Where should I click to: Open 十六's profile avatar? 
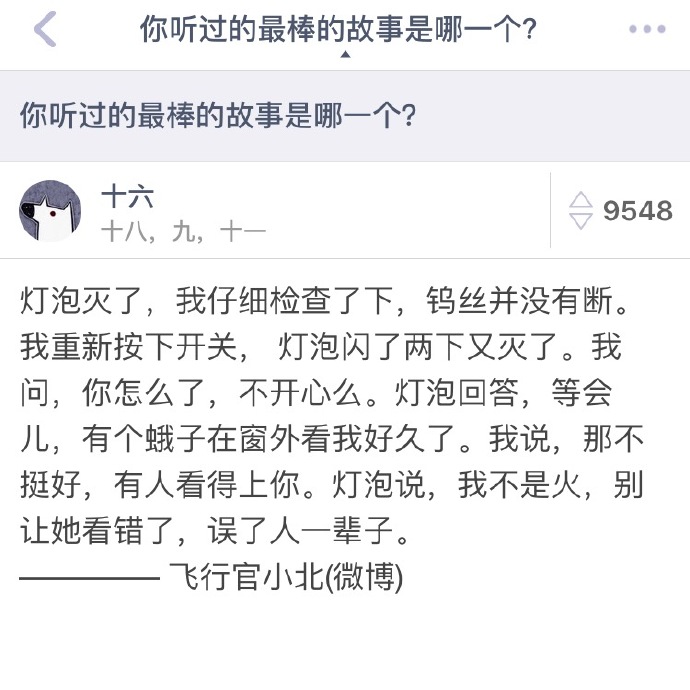(50, 211)
